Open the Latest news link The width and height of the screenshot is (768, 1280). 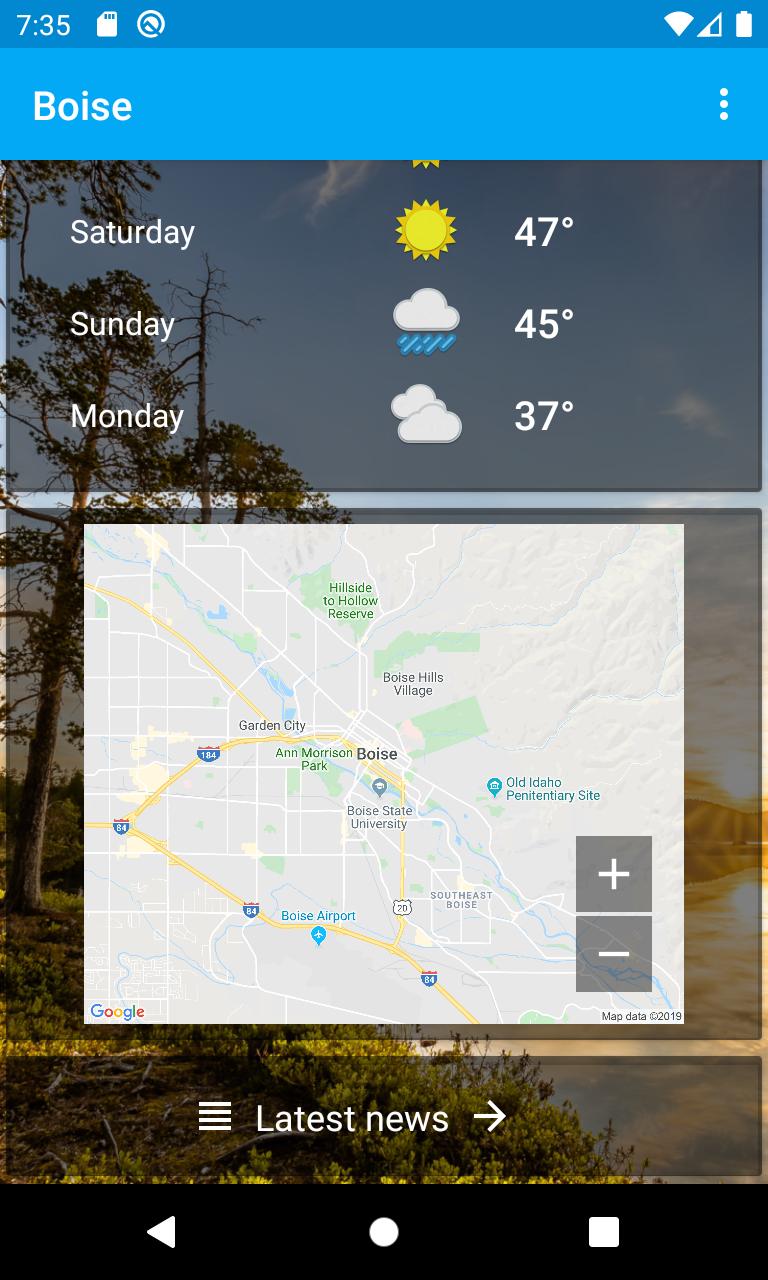(352, 1117)
